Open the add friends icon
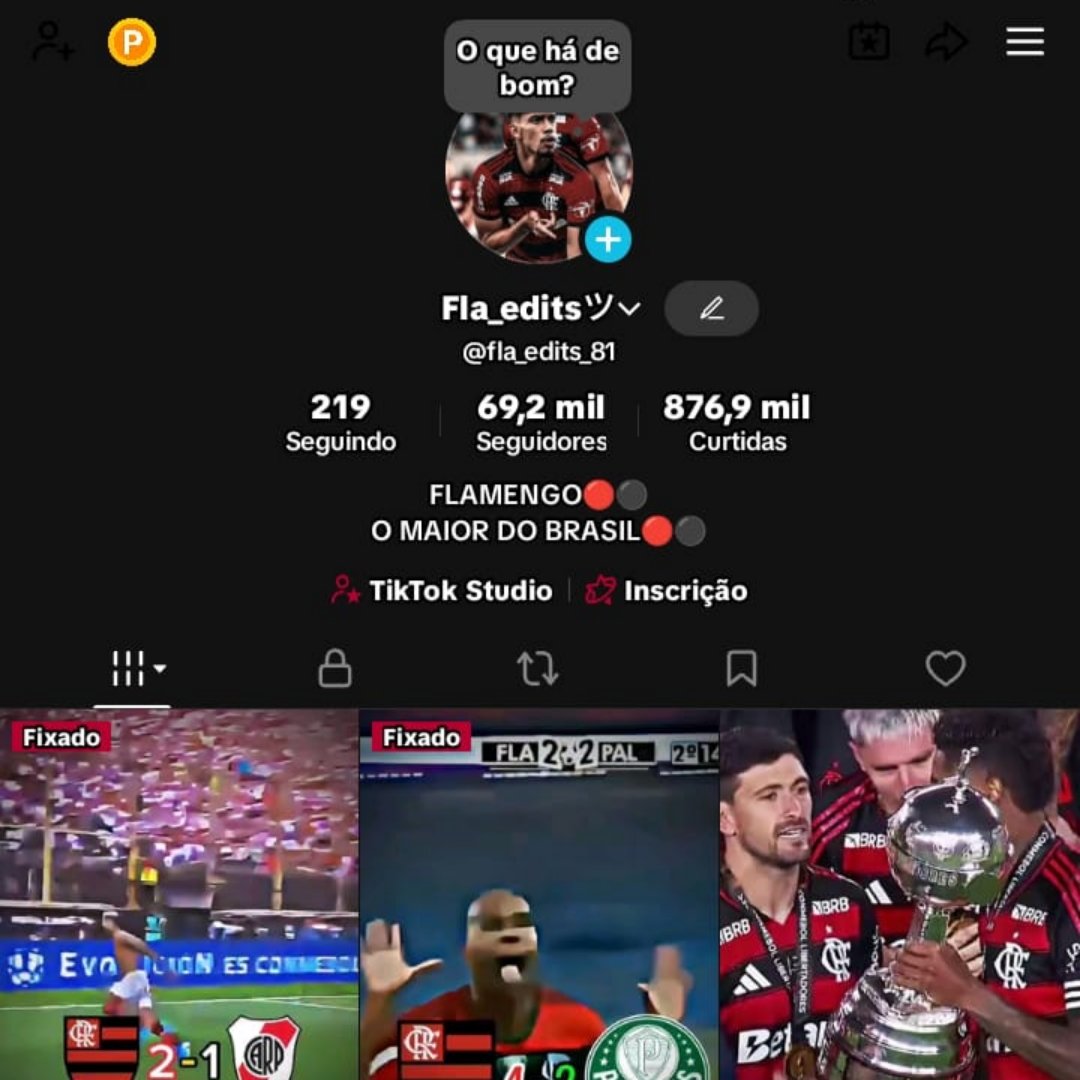1080x1080 pixels. click(53, 42)
